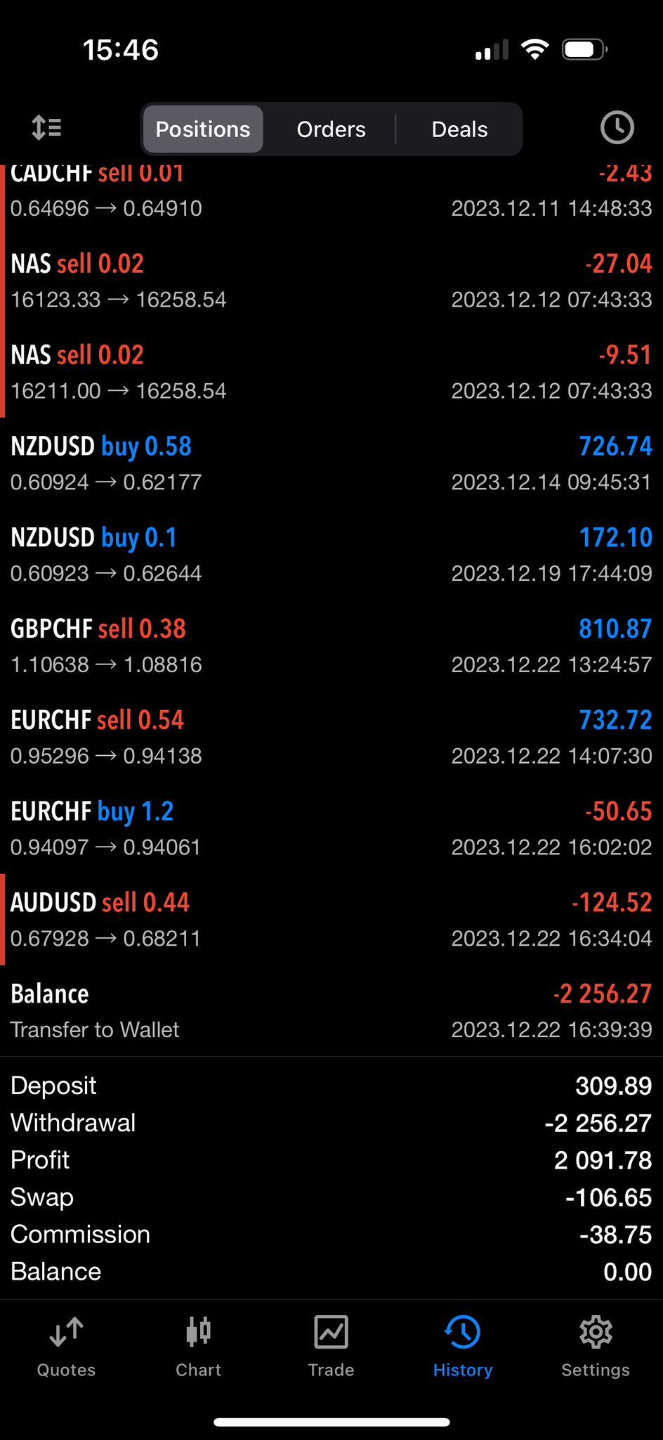This screenshot has width=663, height=1440.
Task: Open the history period clock icon
Action: pyautogui.click(x=617, y=128)
